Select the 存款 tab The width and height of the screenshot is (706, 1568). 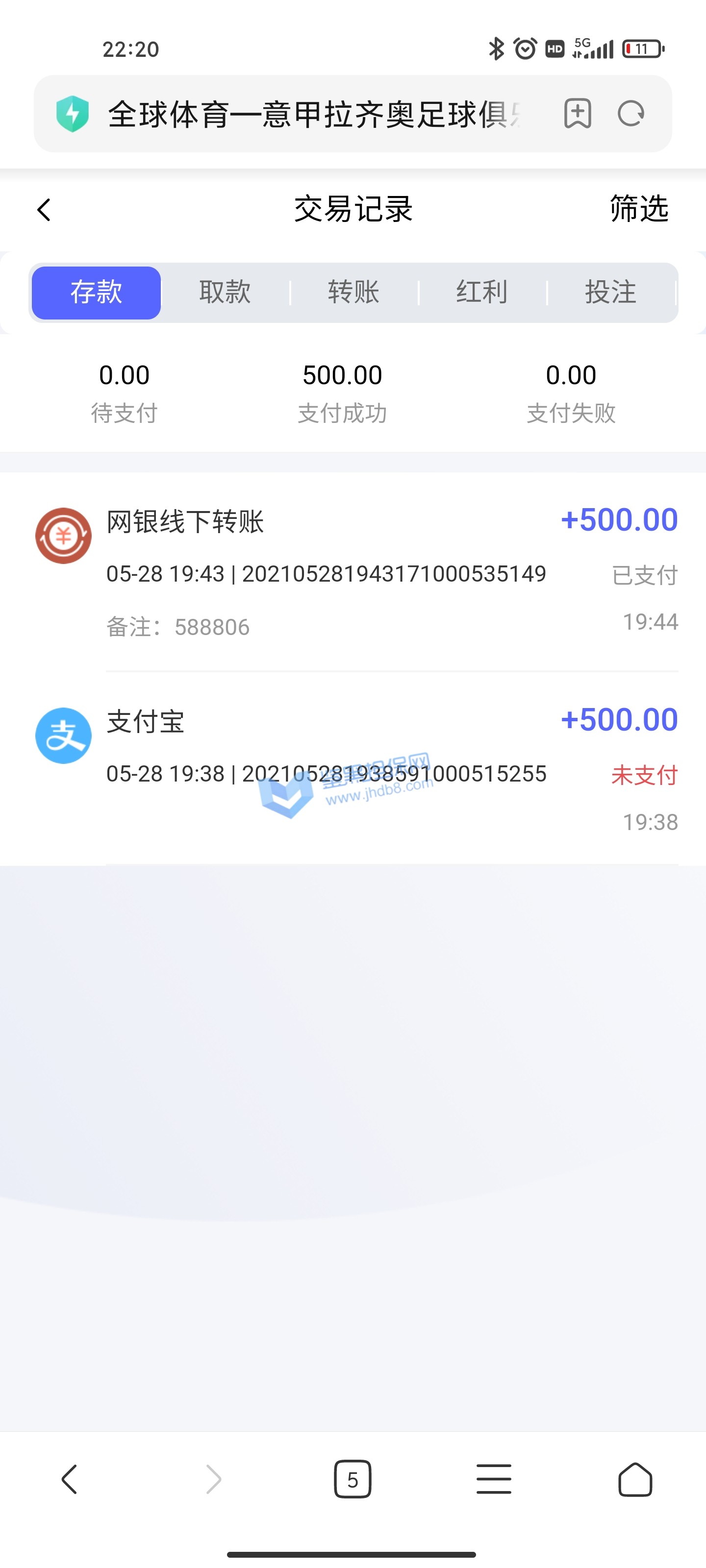click(x=96, y=293)
